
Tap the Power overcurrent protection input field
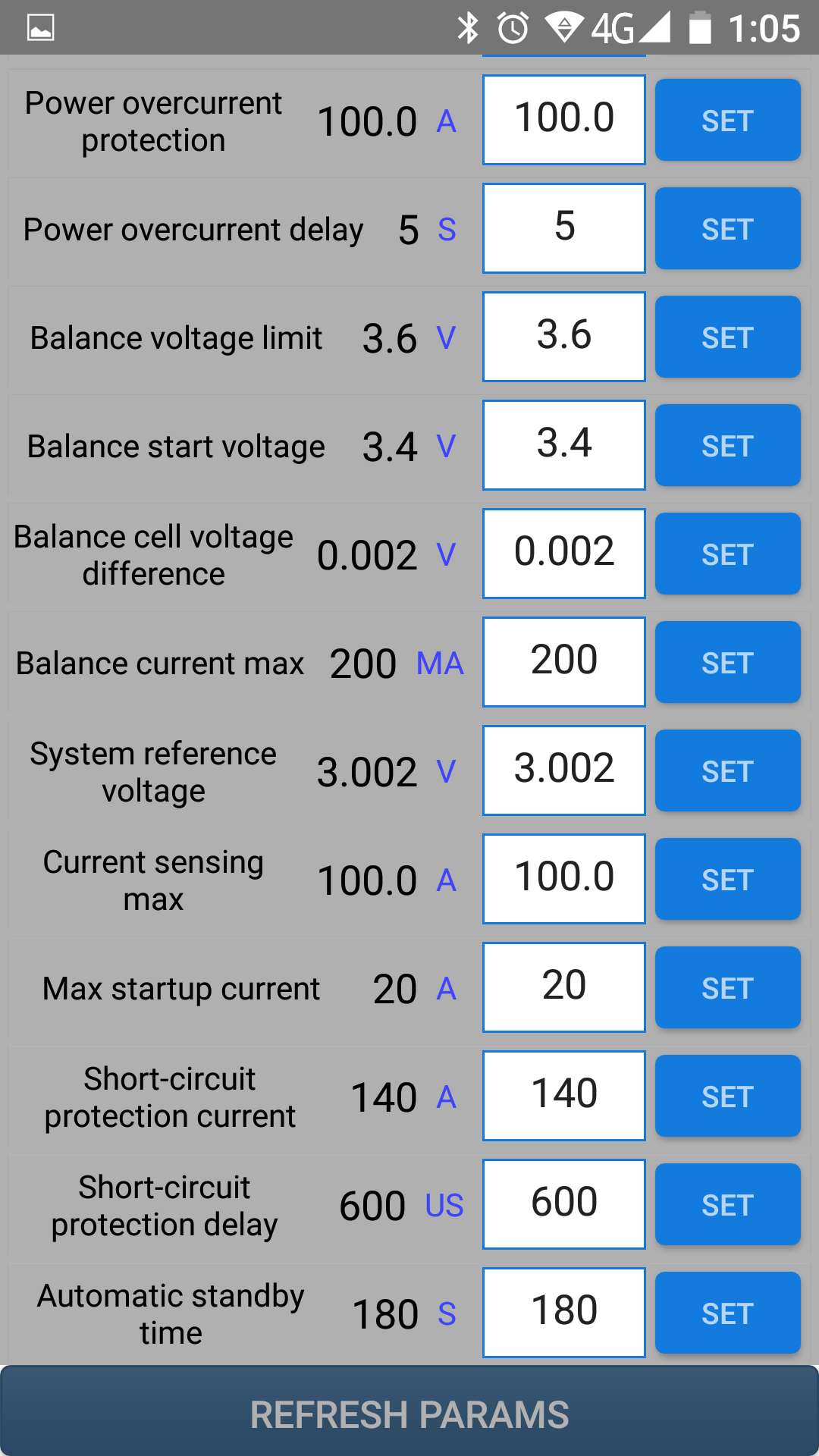pyautogui.click(x=563, y=120)
